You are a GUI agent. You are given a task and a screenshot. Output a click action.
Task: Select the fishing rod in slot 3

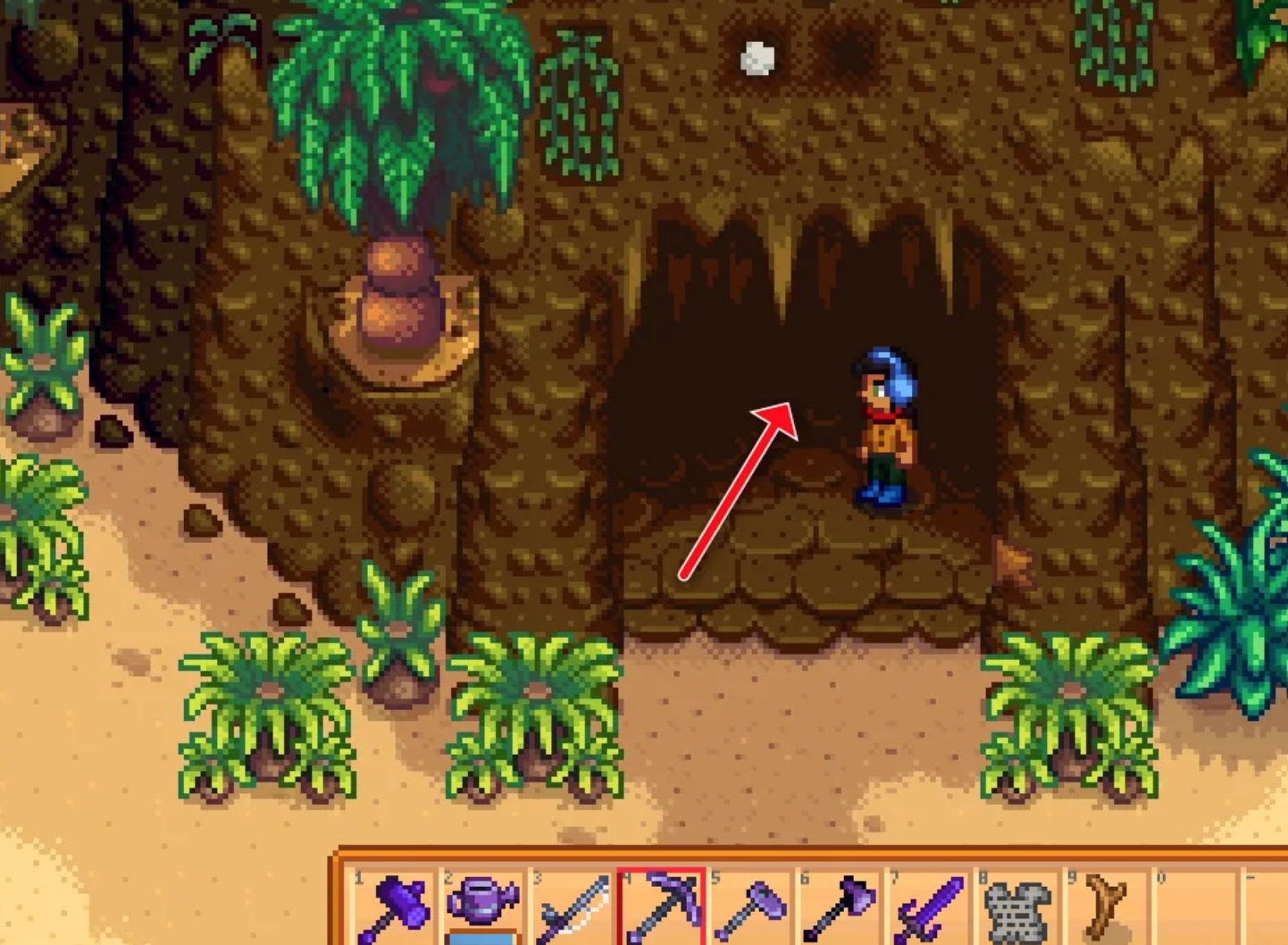click(x=572, y=907)
